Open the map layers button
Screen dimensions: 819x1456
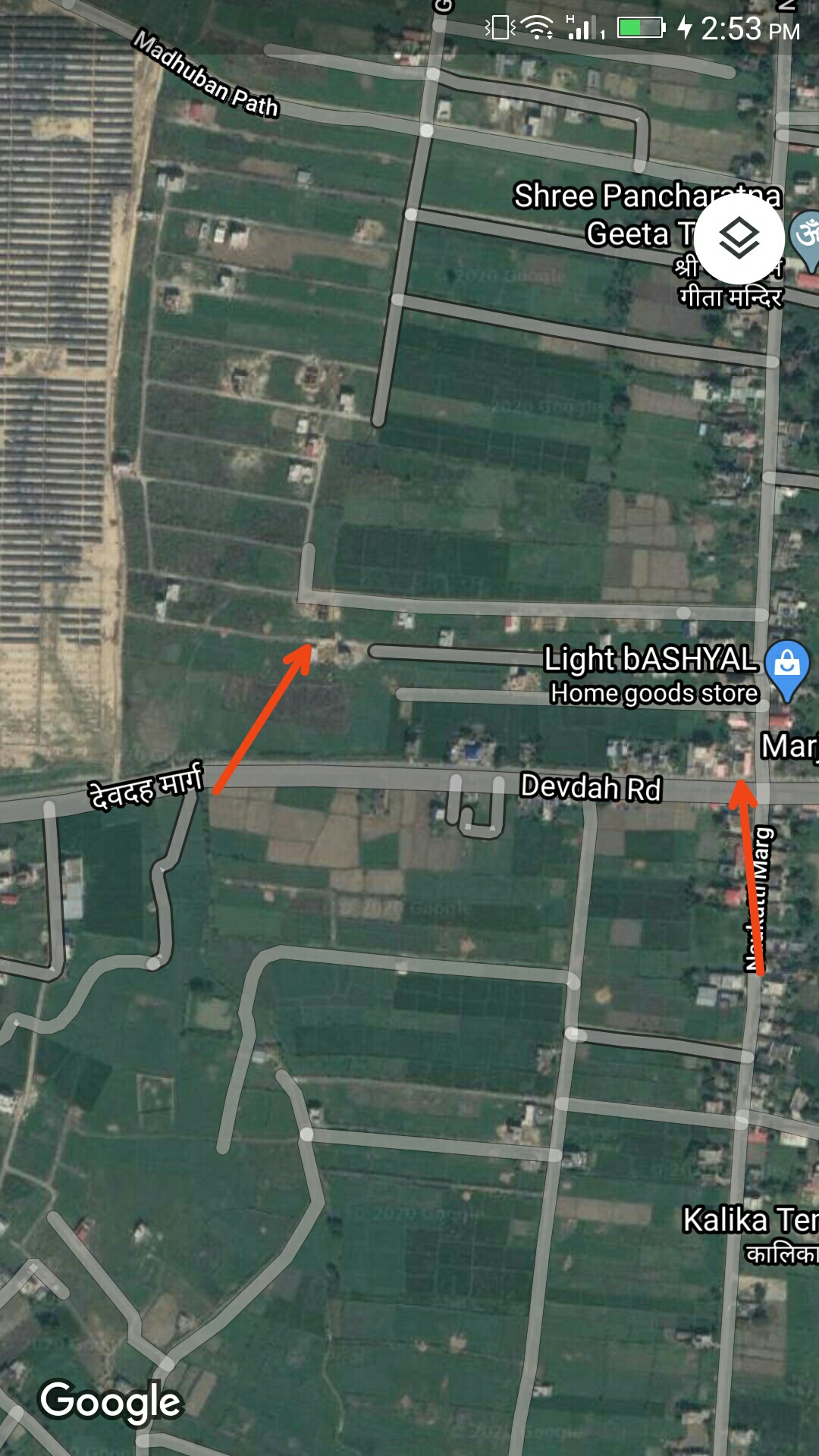click(x=739, y=239)
